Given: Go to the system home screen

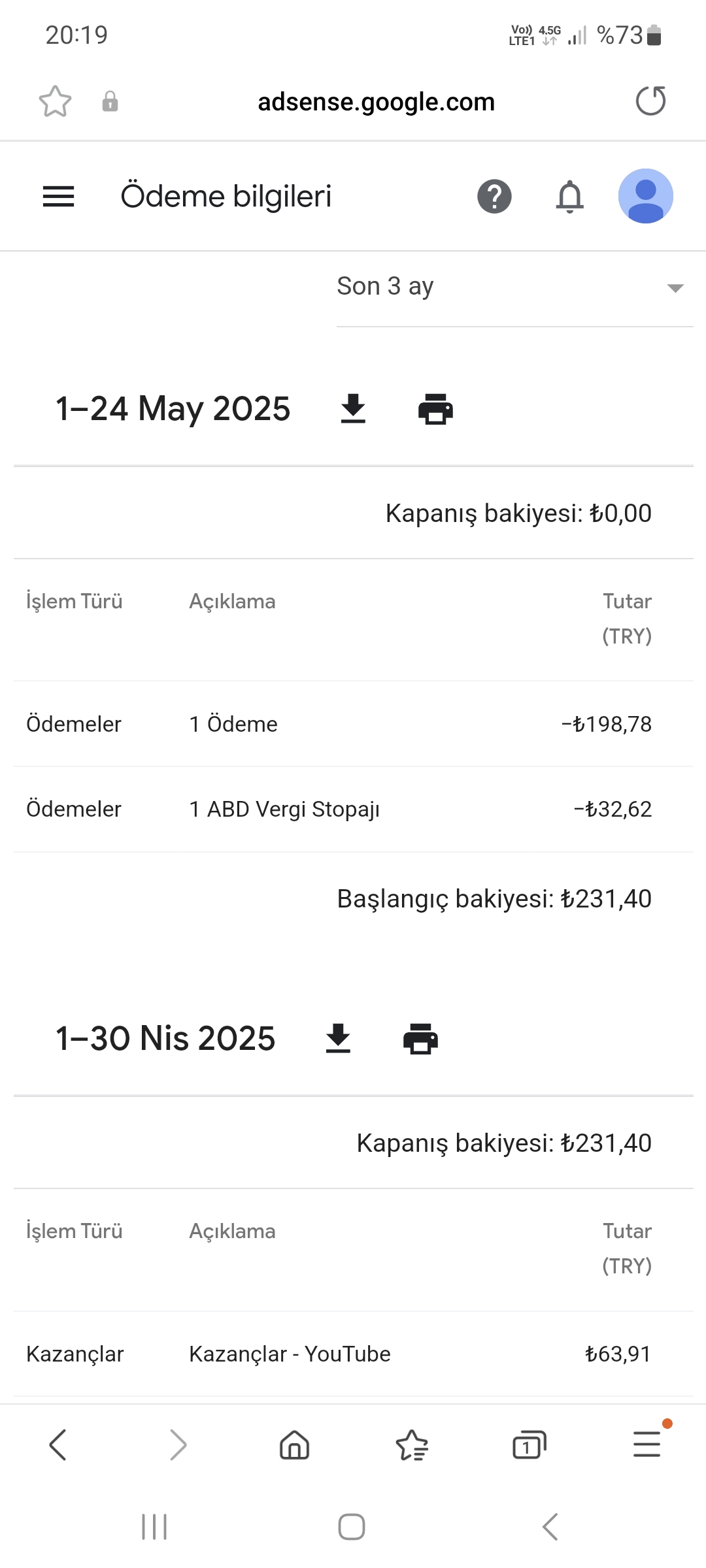Looking at the screenshot, I should (352, 1527).
